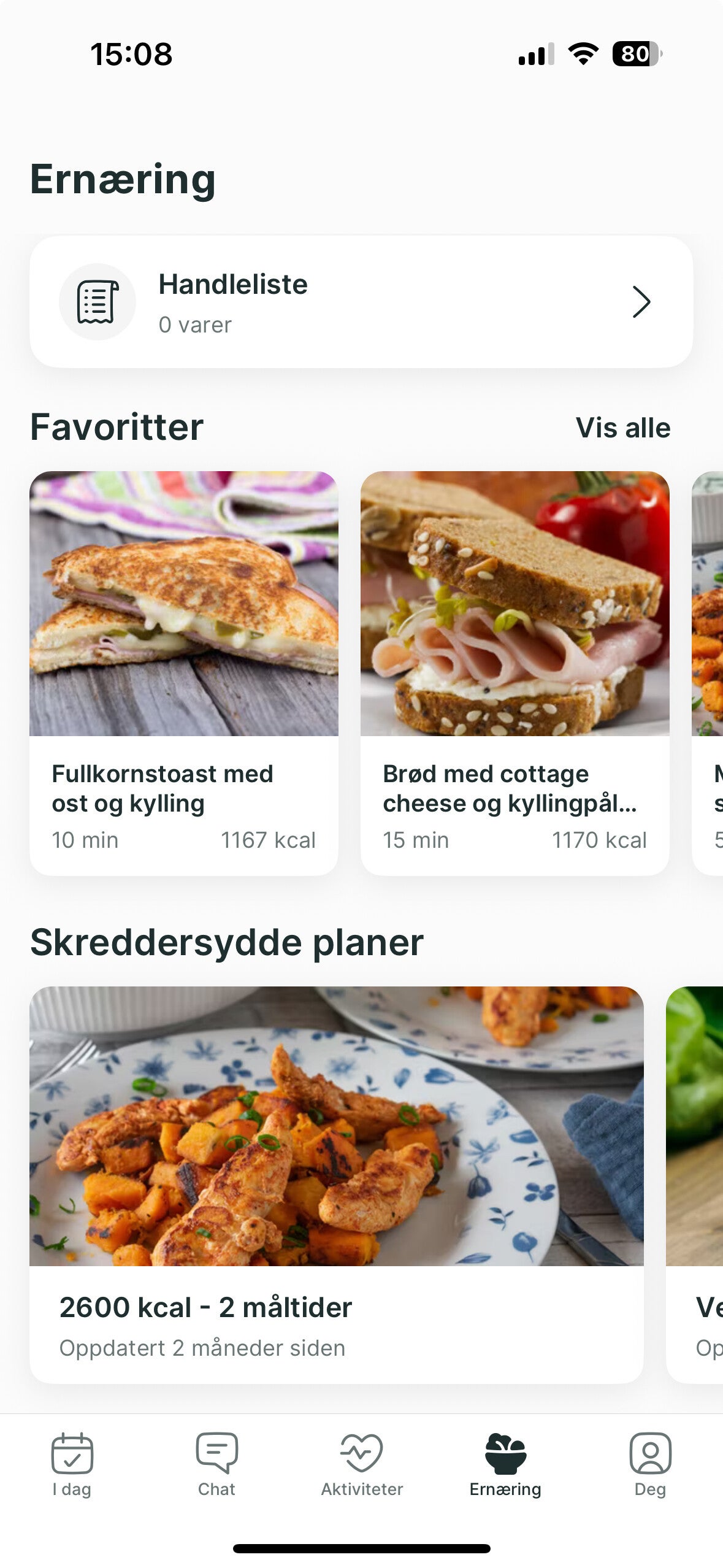The width and height of the screenshot is (723, 1568).
Task: Open Brød med cottage cheese recipe
Action: [x=515, y=672]
